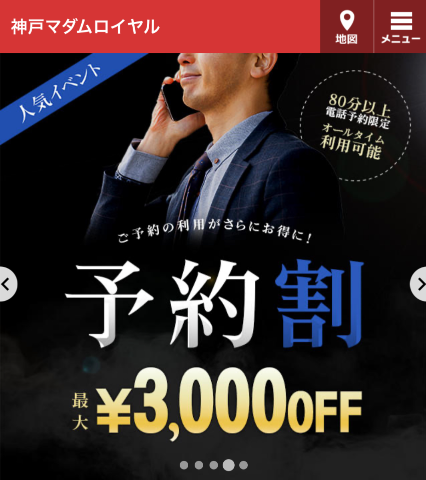Select the last carousel page dot
This screenshot has width=426, height=480.
[244, 465]
